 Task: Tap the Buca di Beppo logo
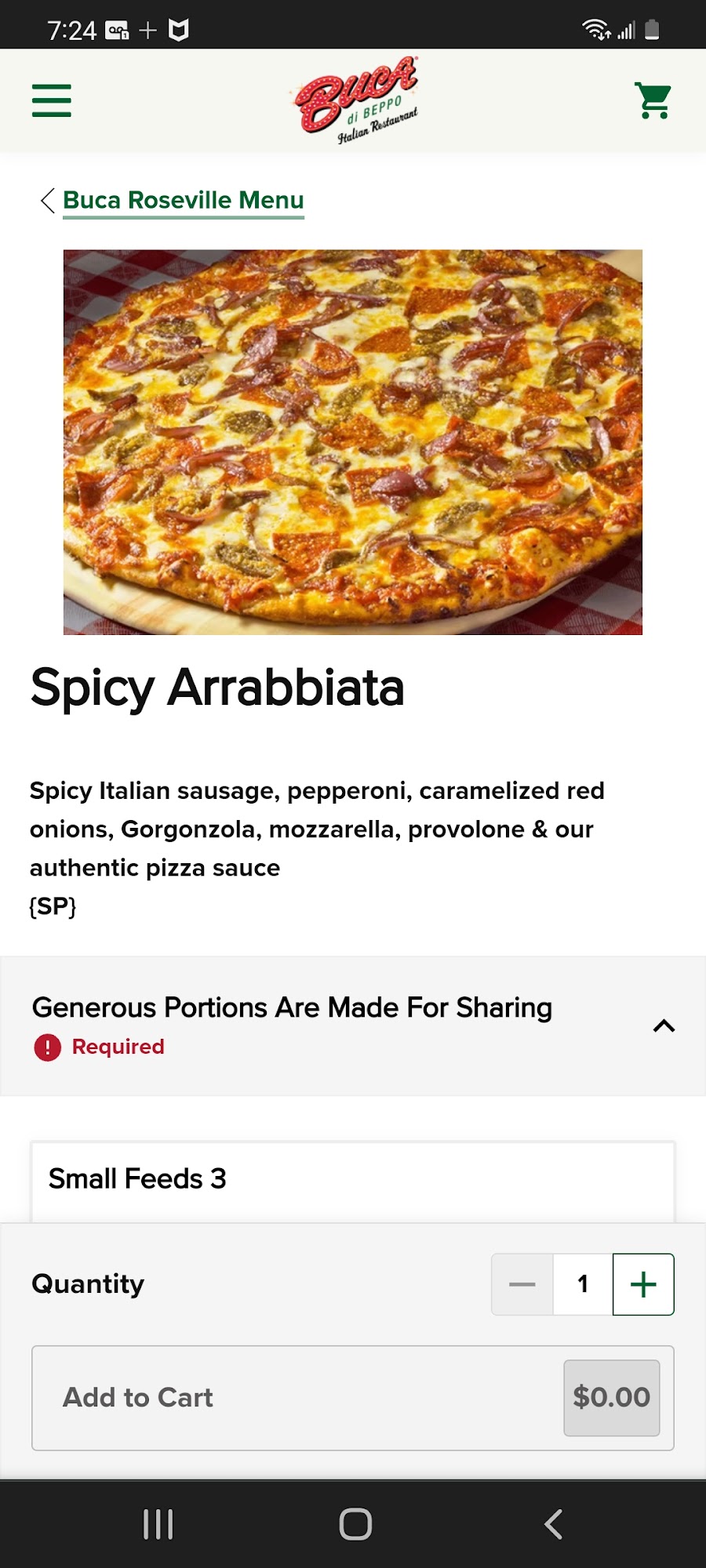point(357,100)
